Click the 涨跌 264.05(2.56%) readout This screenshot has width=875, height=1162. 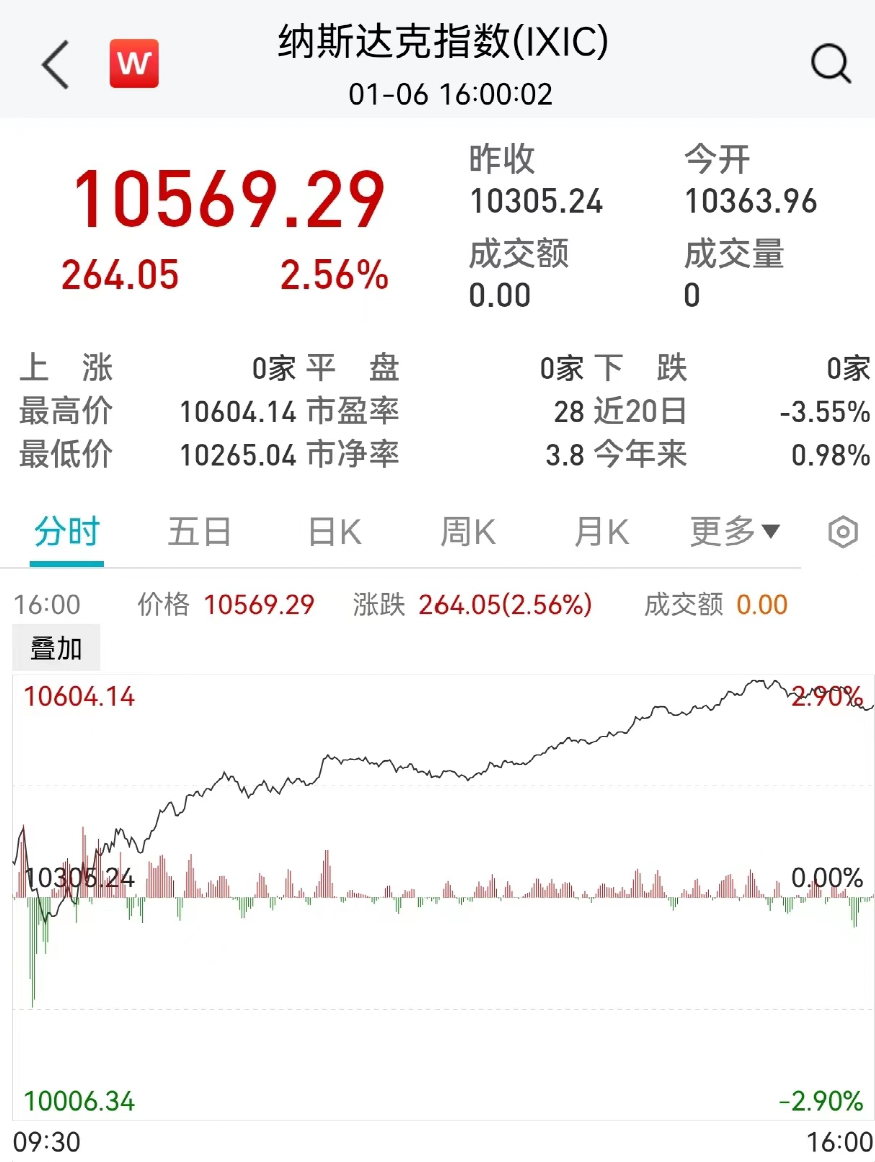505,604
